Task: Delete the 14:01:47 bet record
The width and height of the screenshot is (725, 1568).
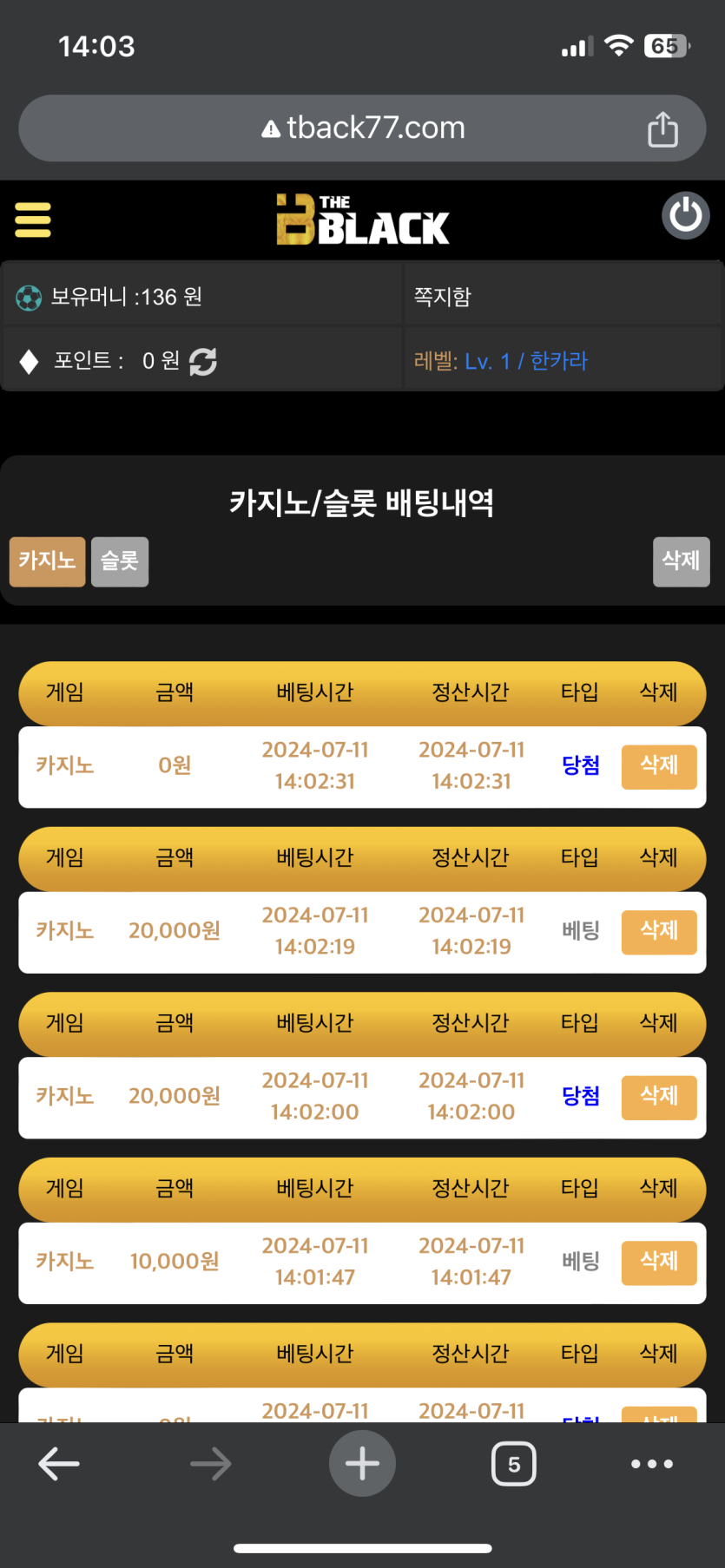Action: point(658,1262)
